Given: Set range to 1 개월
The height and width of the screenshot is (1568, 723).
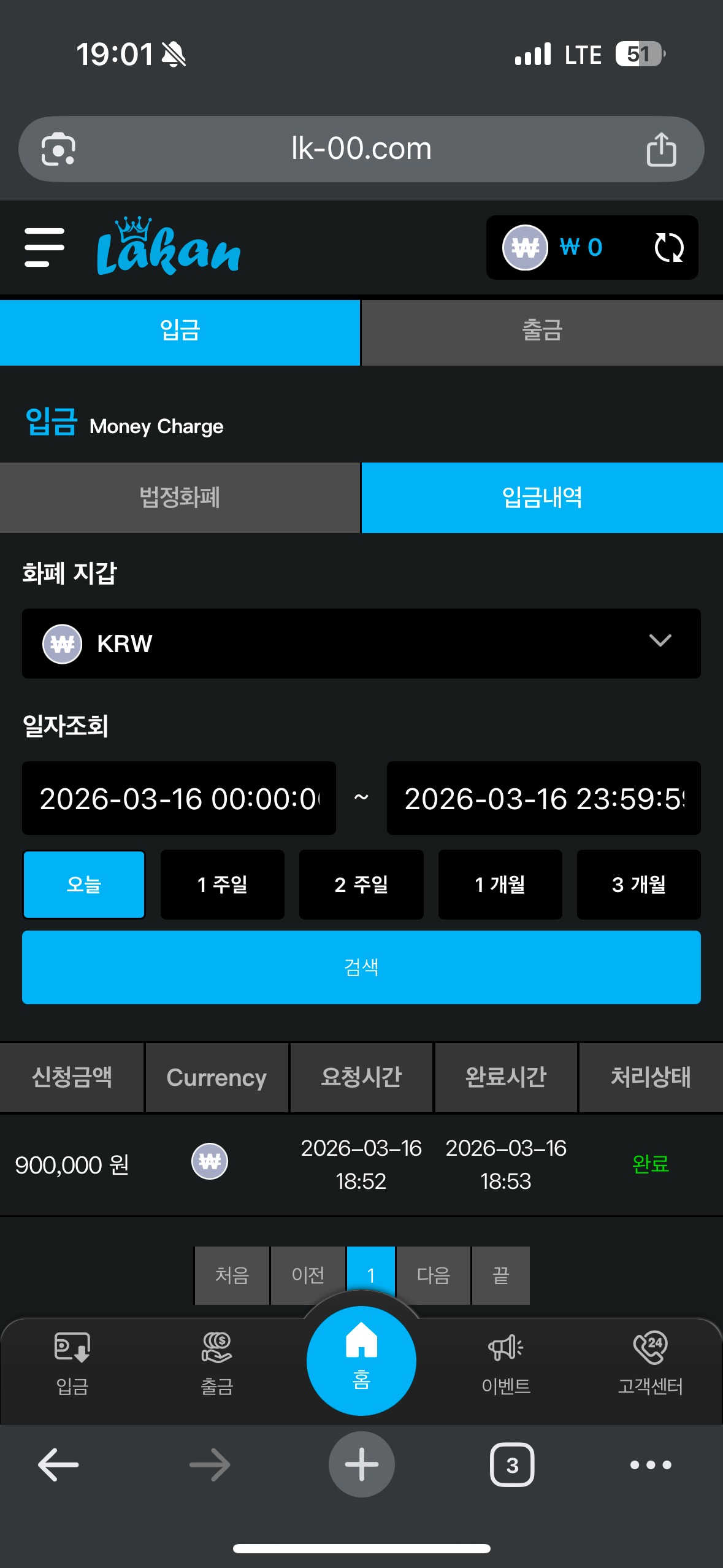Looking at the screenshot, I should 500,885.
